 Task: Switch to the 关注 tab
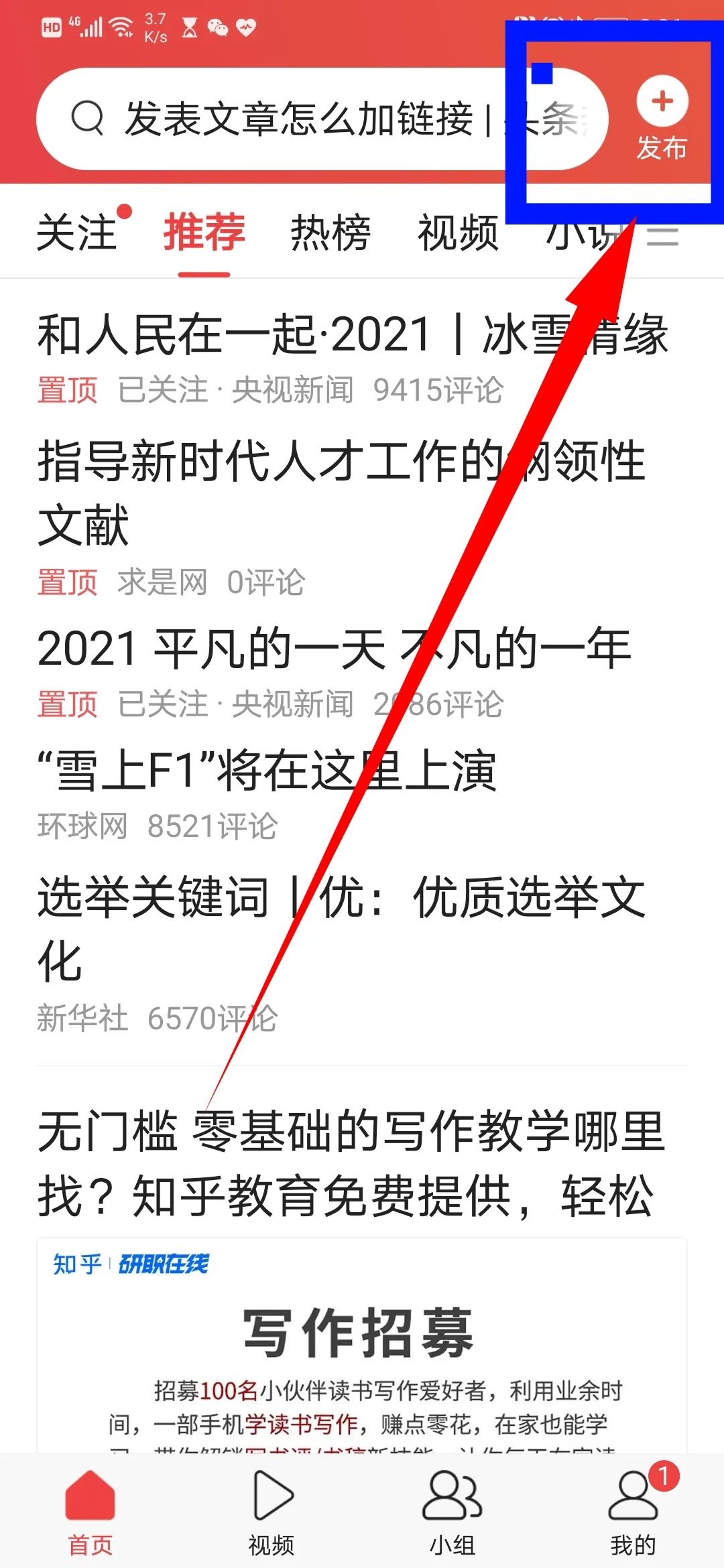tap(77, 233)
